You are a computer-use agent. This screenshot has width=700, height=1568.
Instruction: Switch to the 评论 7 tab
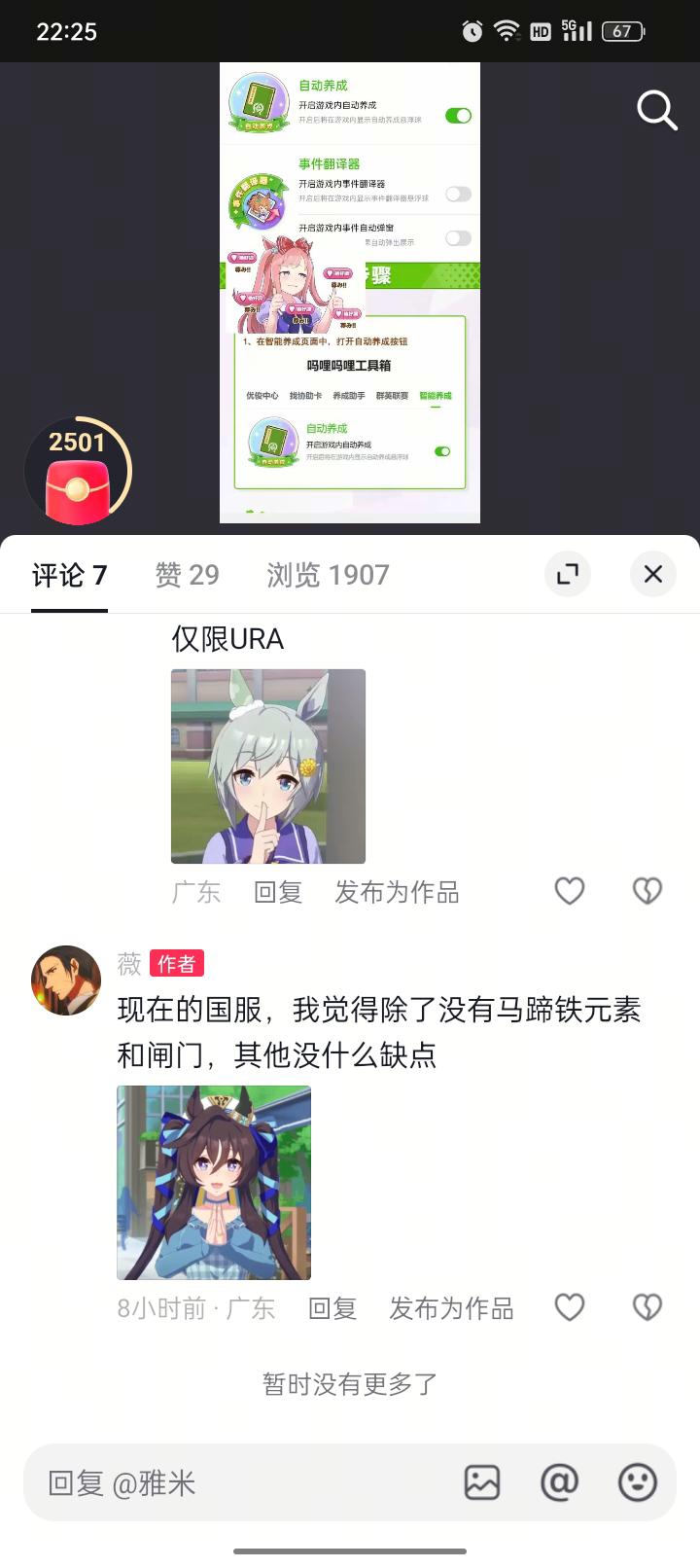[x=69, y=576]
